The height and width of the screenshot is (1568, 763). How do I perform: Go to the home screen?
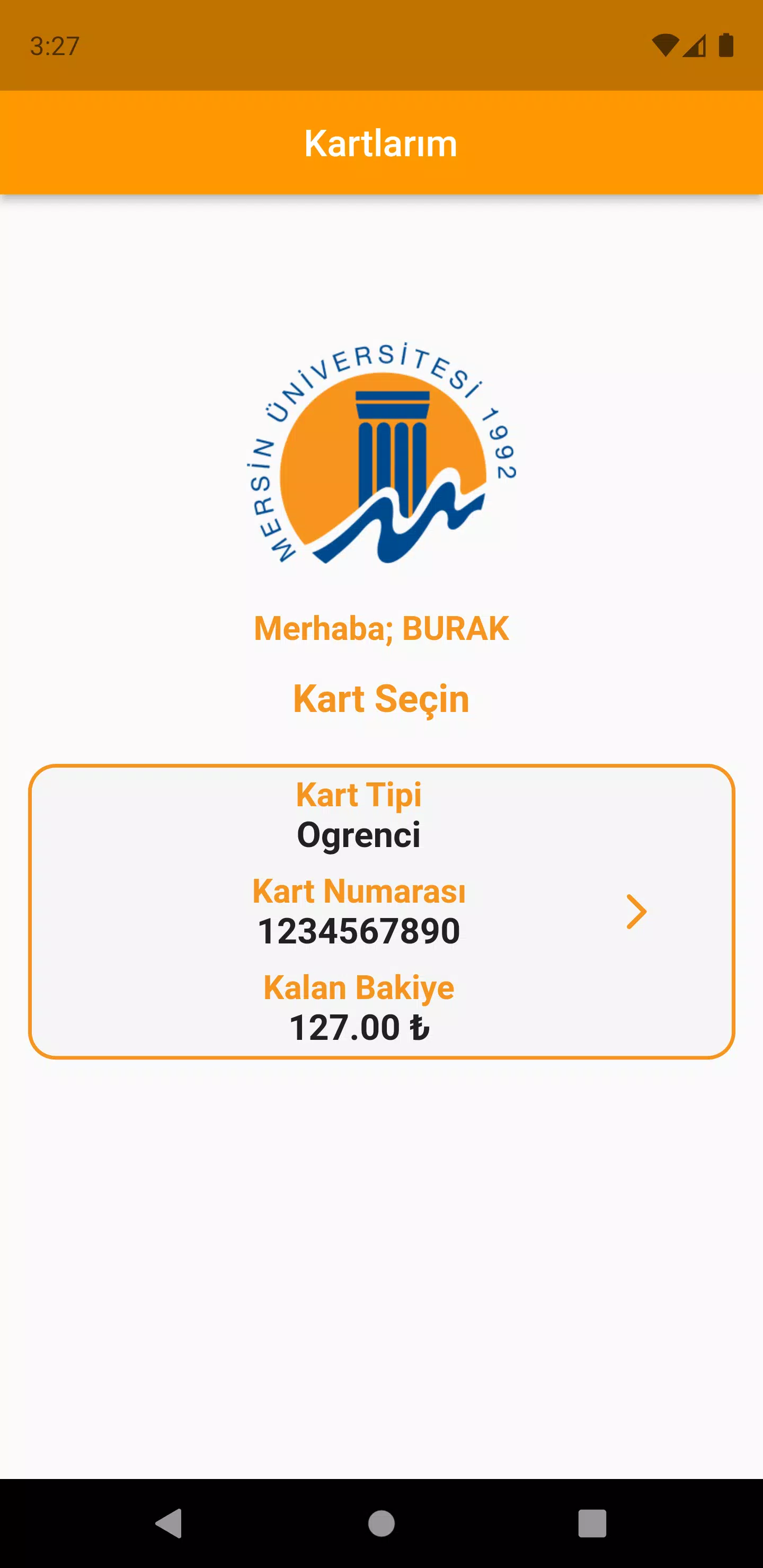tap(381, 1524)
